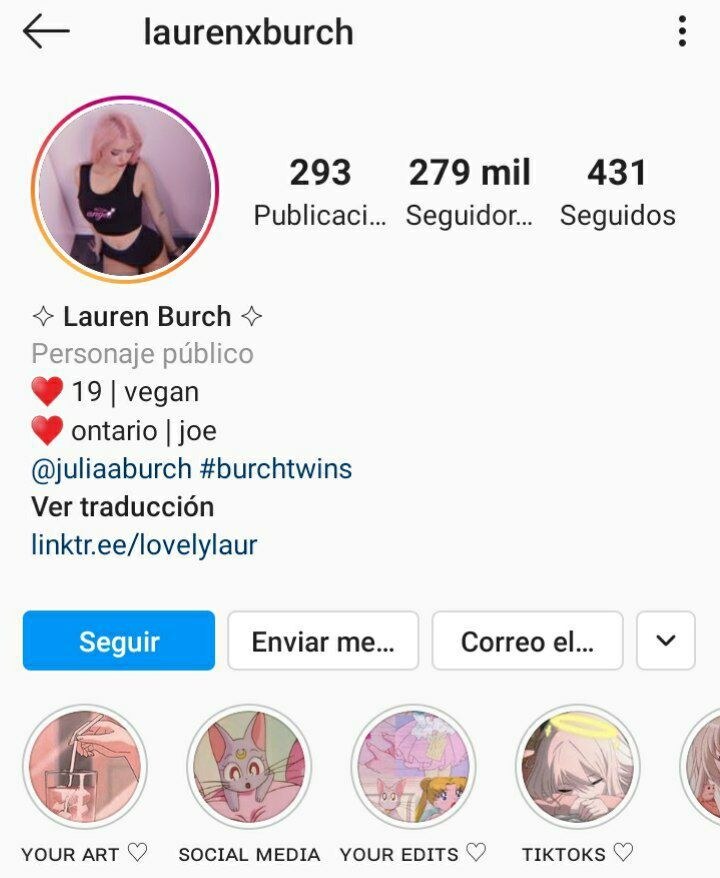The height and width of the screenshot is (878, 720).
Task: Open the 279 mil Seguidores list
Action: [x=469, y=192]
